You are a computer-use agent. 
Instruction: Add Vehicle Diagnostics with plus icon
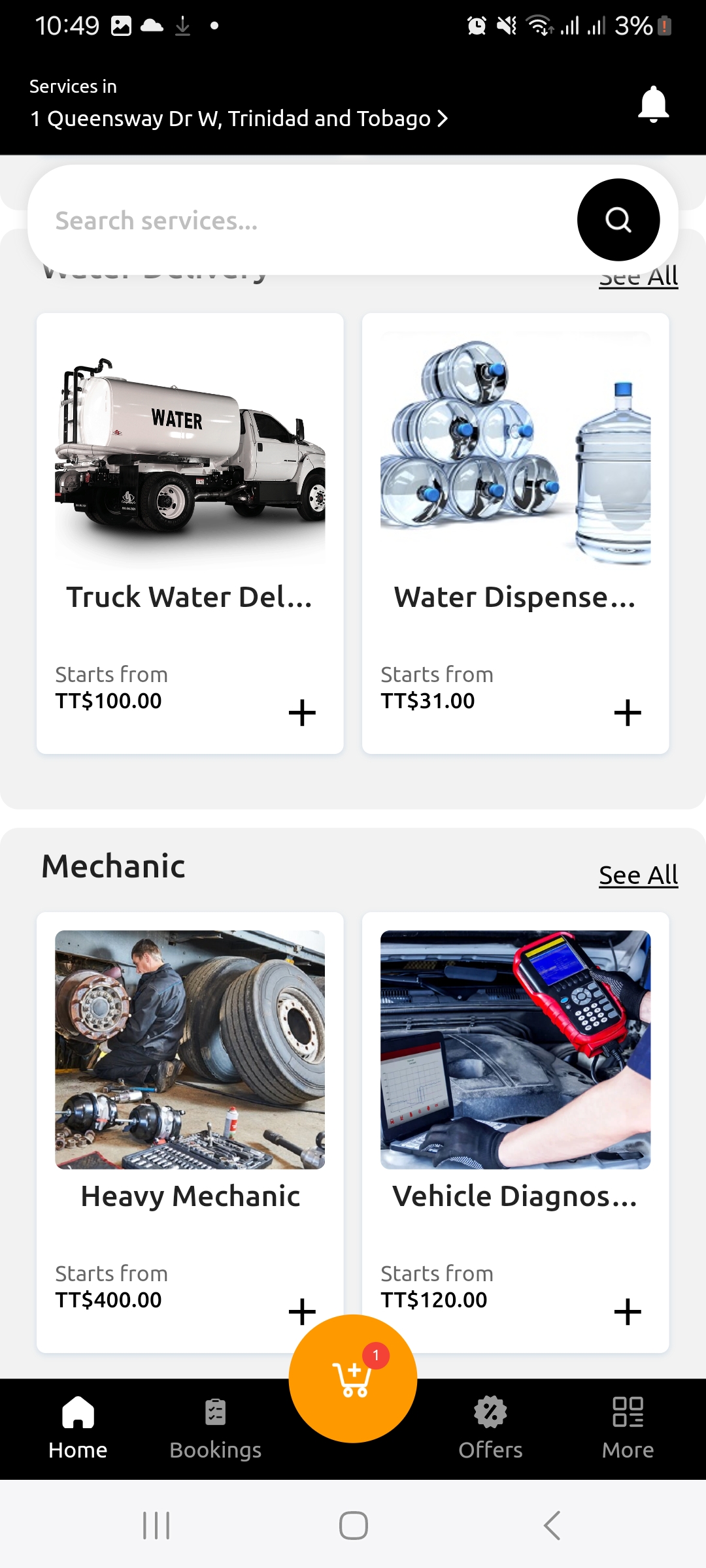click(x=628, y=1311)
